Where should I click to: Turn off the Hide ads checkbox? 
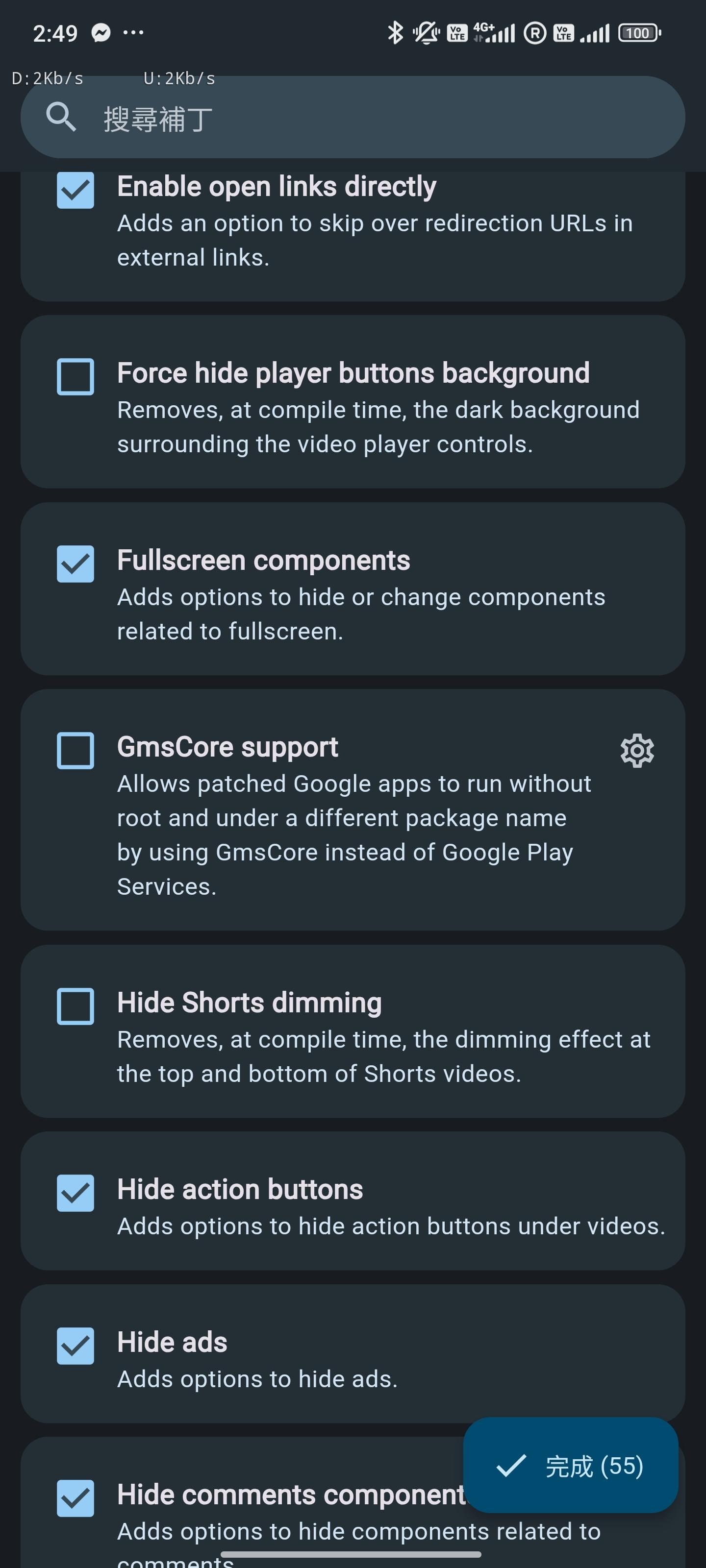point(76,1346)
